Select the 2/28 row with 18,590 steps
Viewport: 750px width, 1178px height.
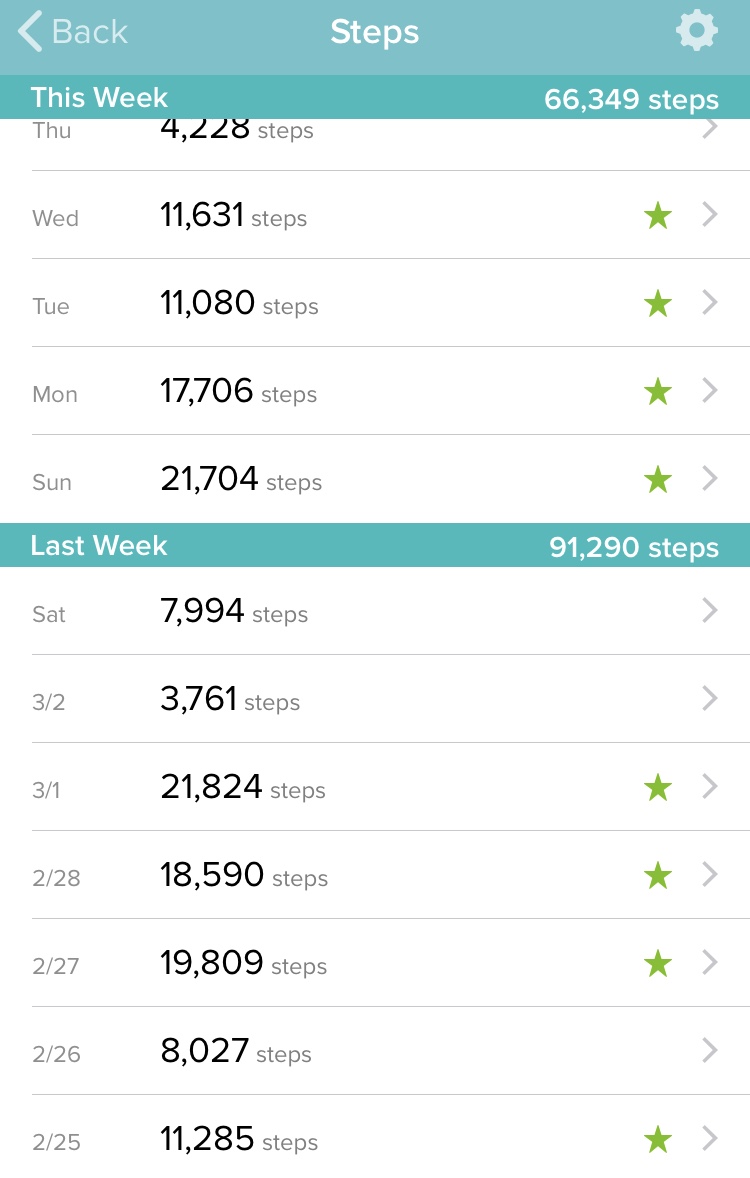click(x=375, y=876)
